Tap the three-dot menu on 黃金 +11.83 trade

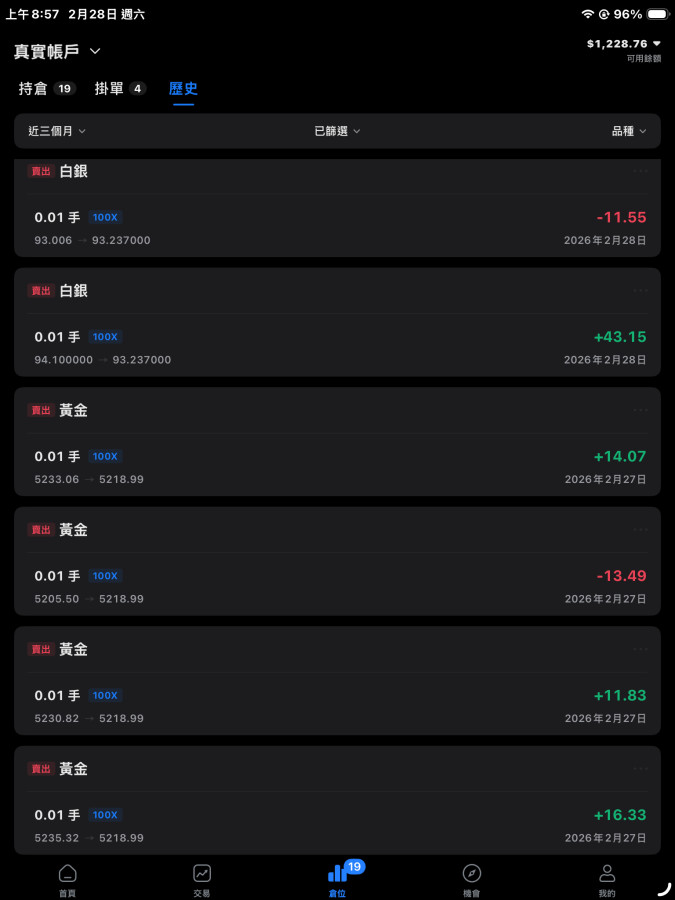point(640,649)
